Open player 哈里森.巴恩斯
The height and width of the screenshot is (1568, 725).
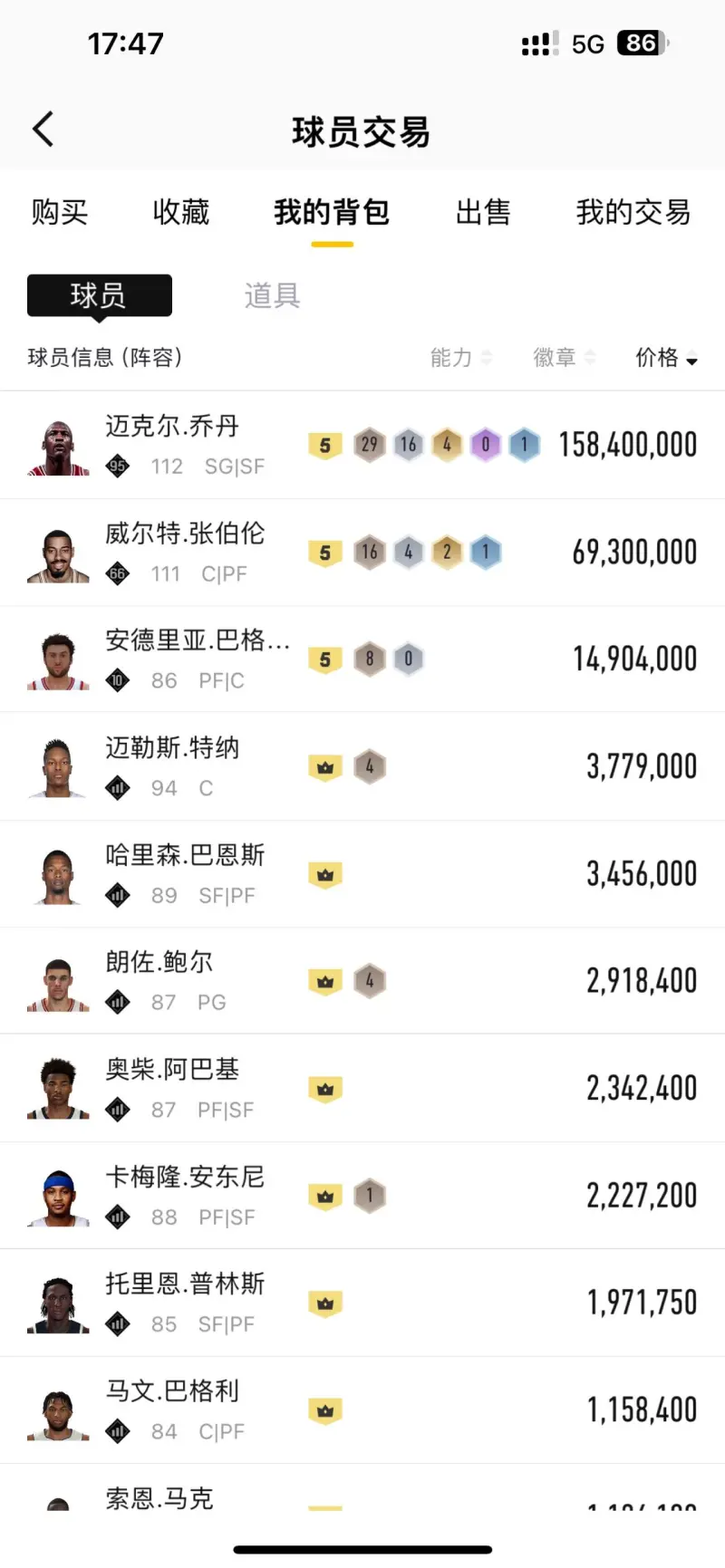[x=362, y=874]
